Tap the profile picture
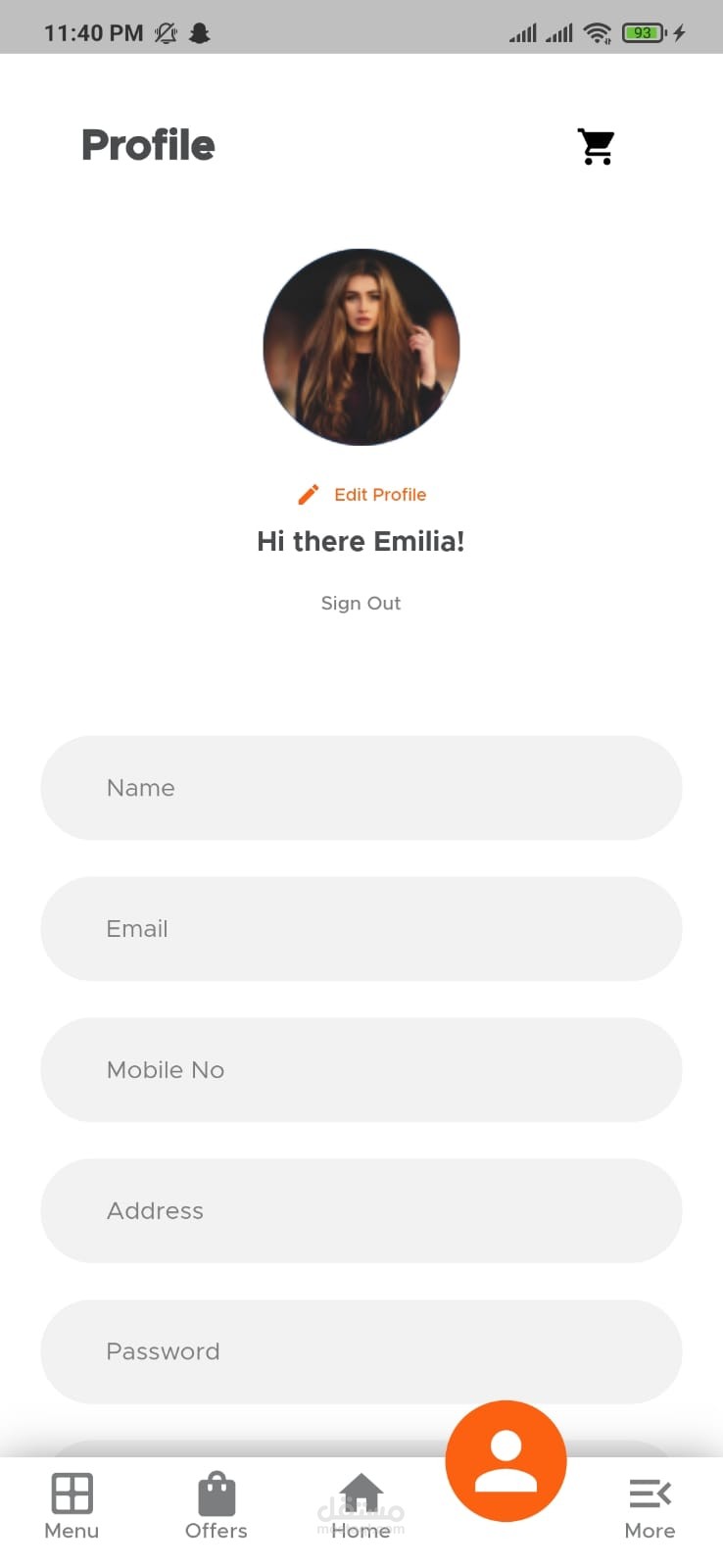Image resolution: width=723 pixels, height=1568 pixels. [x=361, y=347]
